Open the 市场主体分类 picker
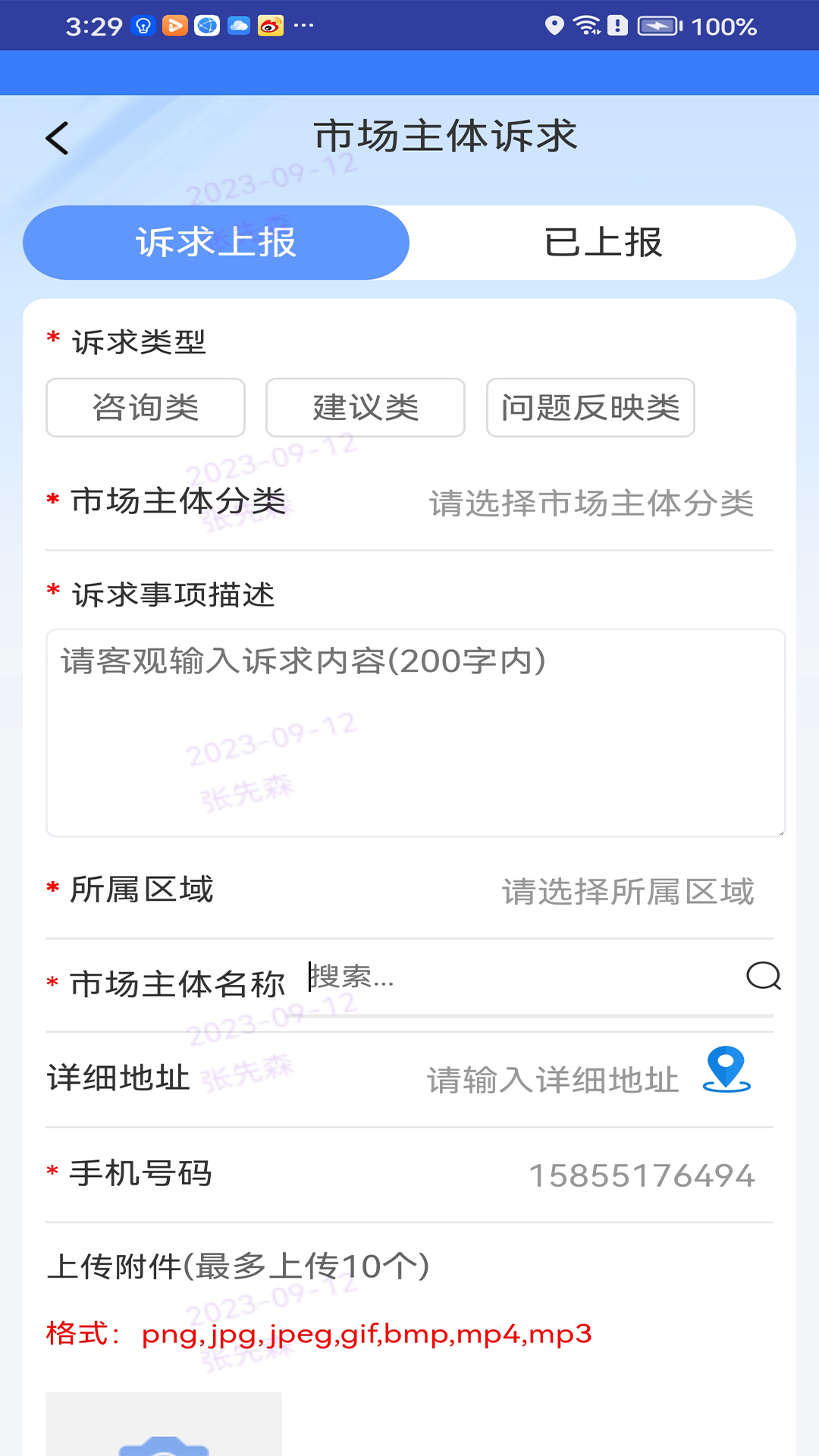819x1456 pixels. click(x=591, y=504)
